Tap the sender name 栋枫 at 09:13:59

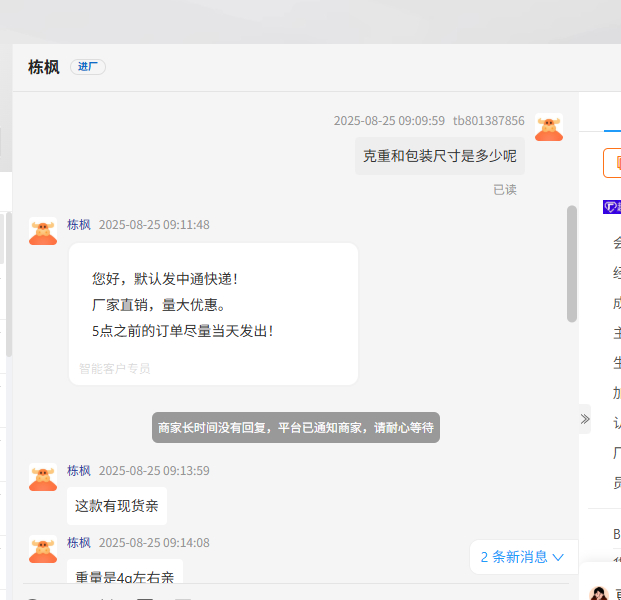(78, 470)
